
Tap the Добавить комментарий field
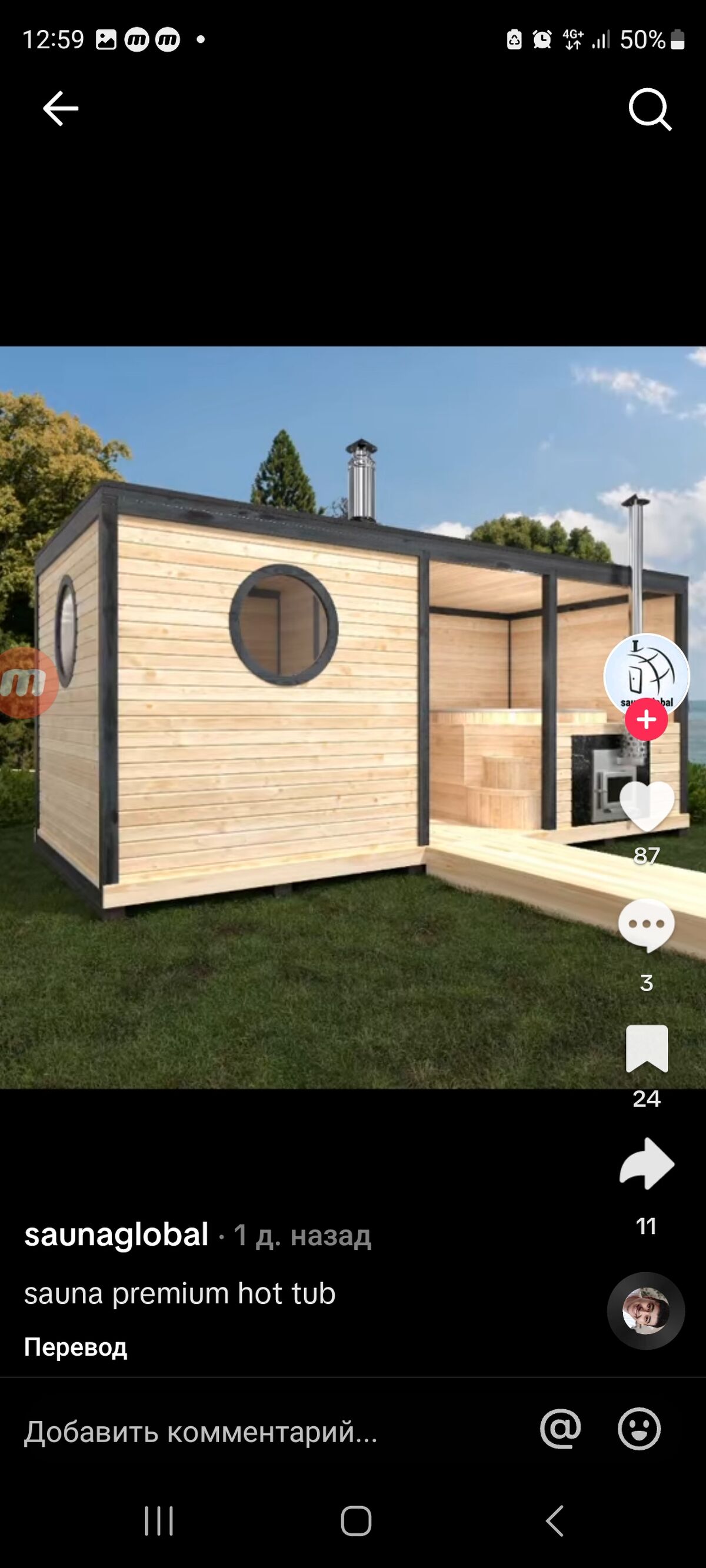coord(201,1432)
